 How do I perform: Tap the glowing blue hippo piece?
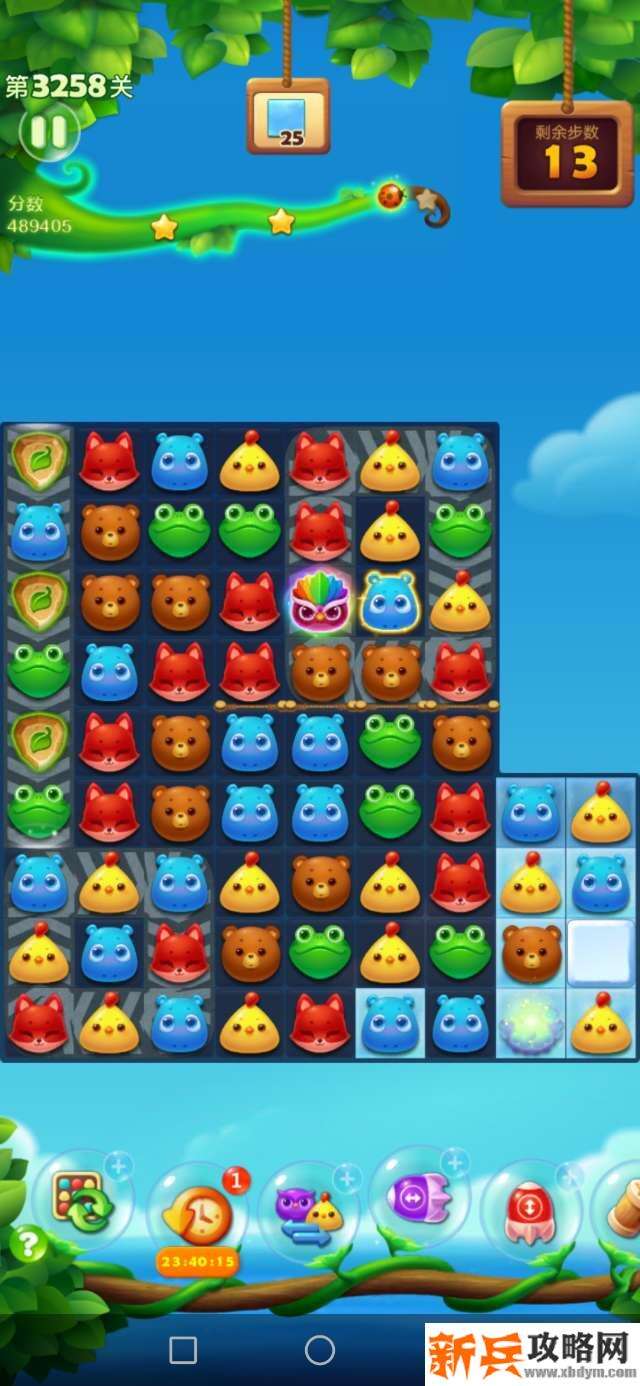pos(389,602)
